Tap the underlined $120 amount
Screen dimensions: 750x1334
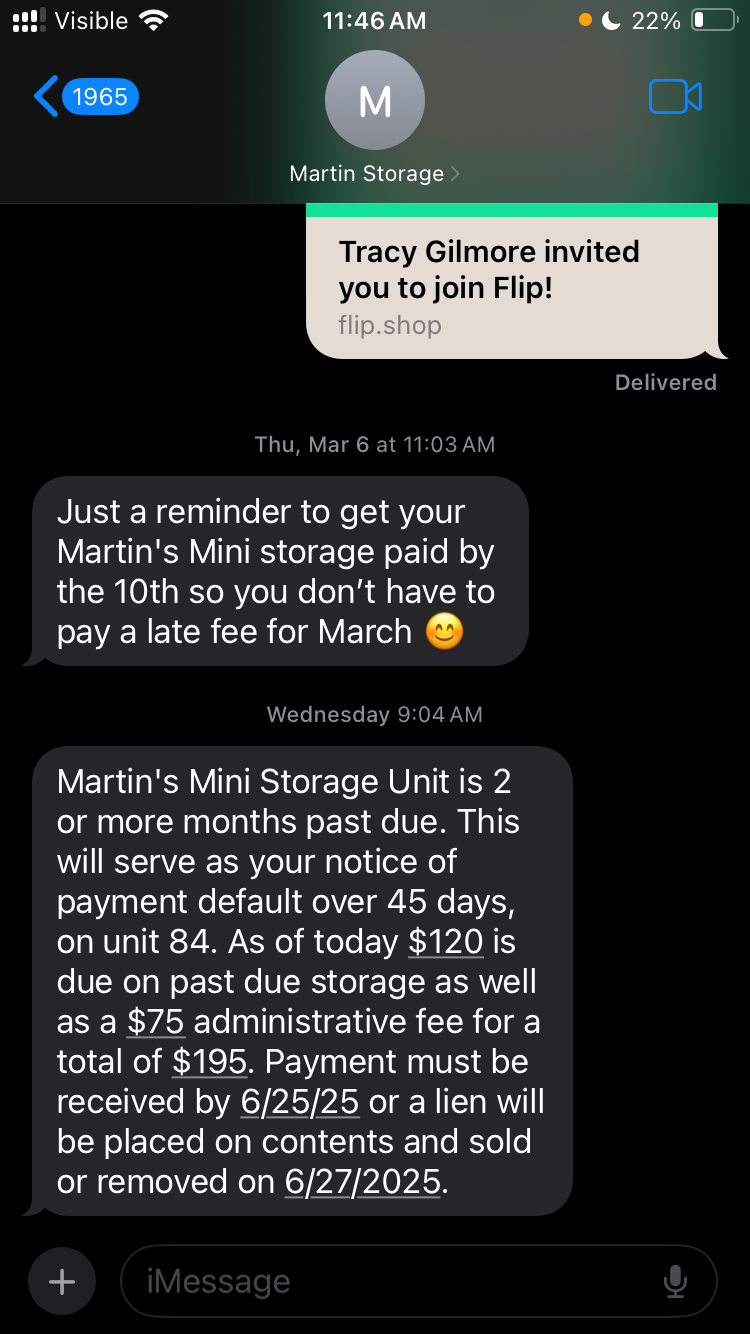446,942
